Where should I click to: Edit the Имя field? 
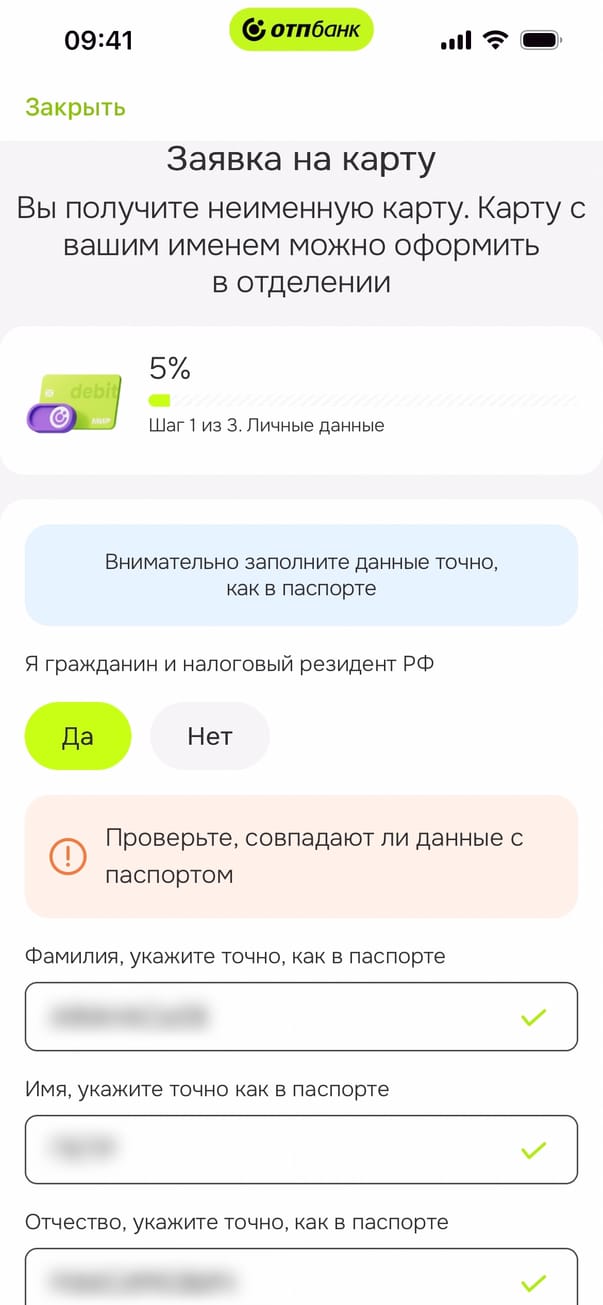click(270, 1149)
